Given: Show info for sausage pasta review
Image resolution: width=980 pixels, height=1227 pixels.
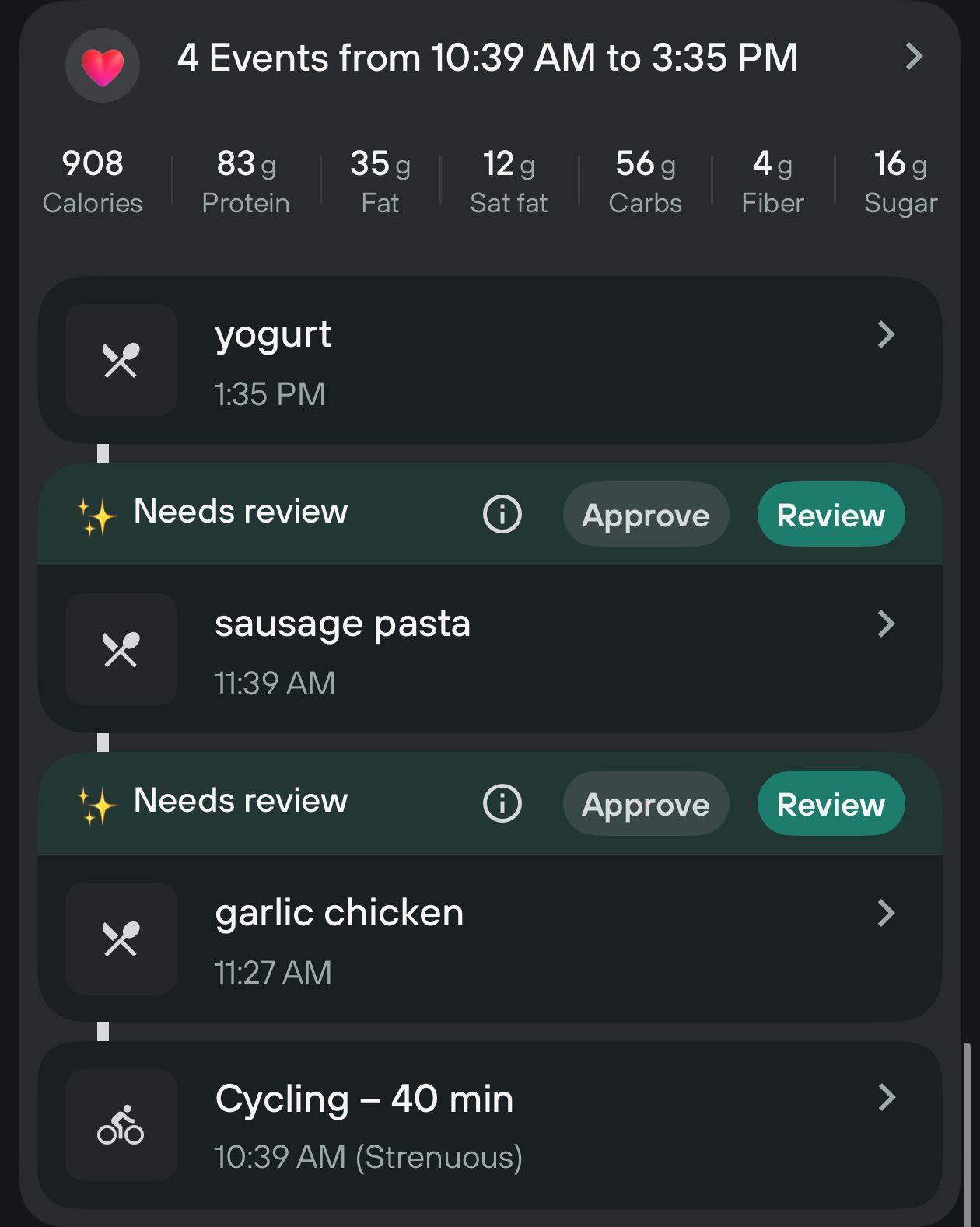Looking at the screenshot, I should (502, 515).
